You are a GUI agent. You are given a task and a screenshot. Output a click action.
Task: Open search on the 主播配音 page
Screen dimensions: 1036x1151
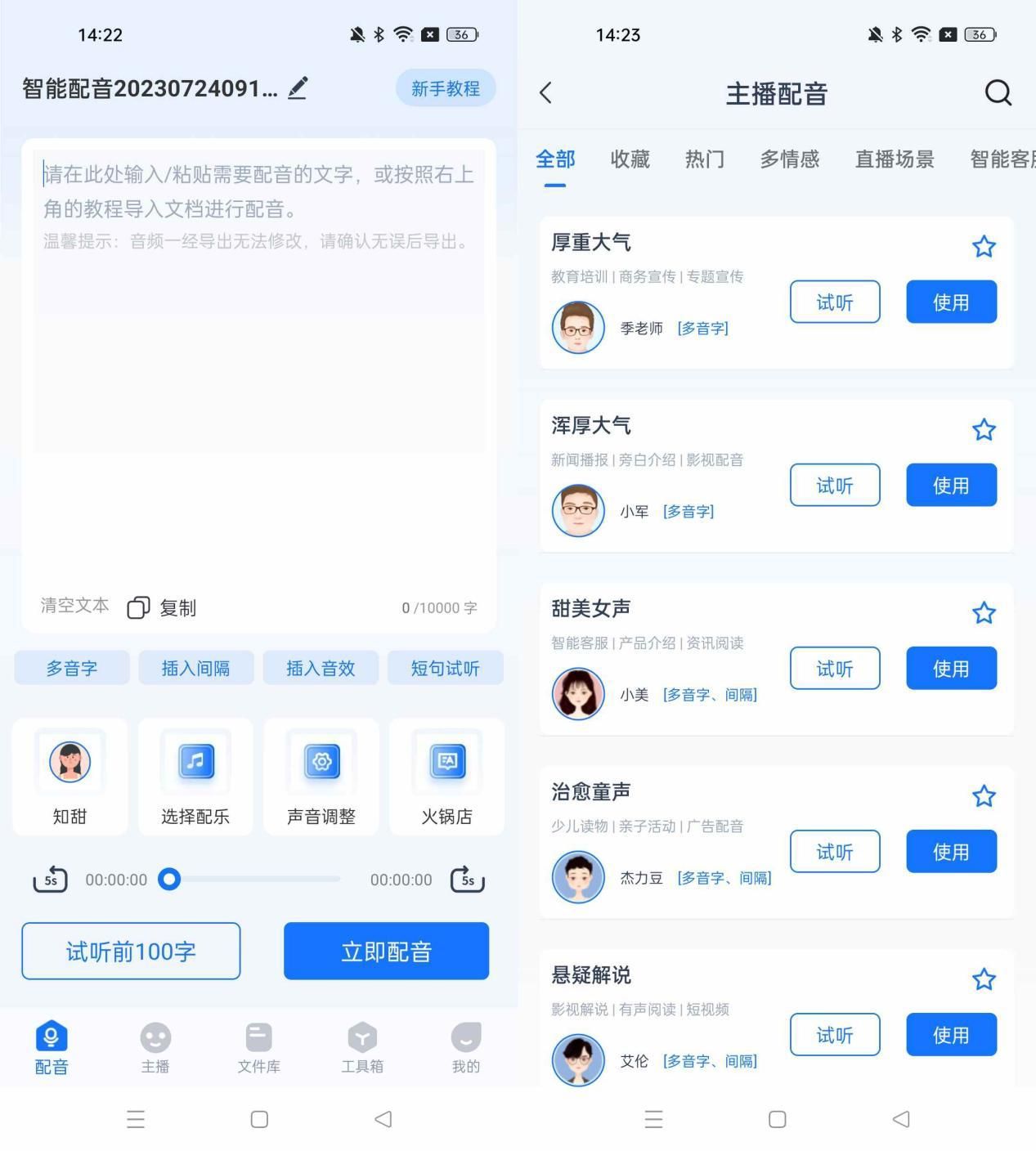tap(998, 93)
